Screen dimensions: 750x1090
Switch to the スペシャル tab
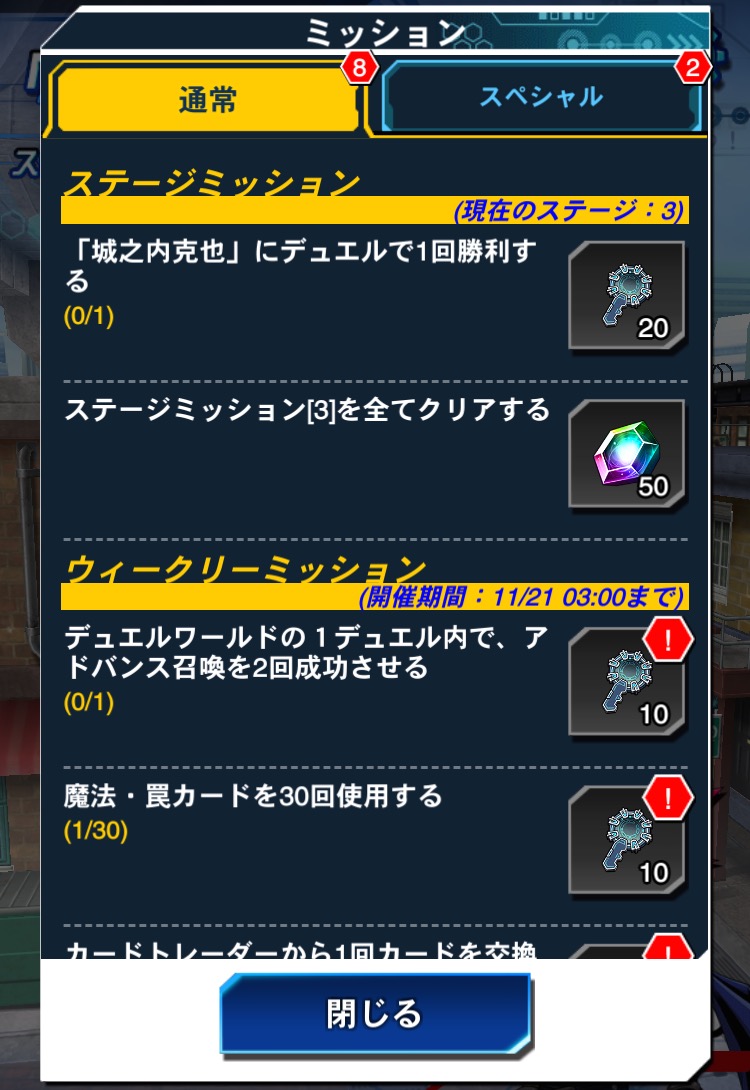(x=541, y=97)
